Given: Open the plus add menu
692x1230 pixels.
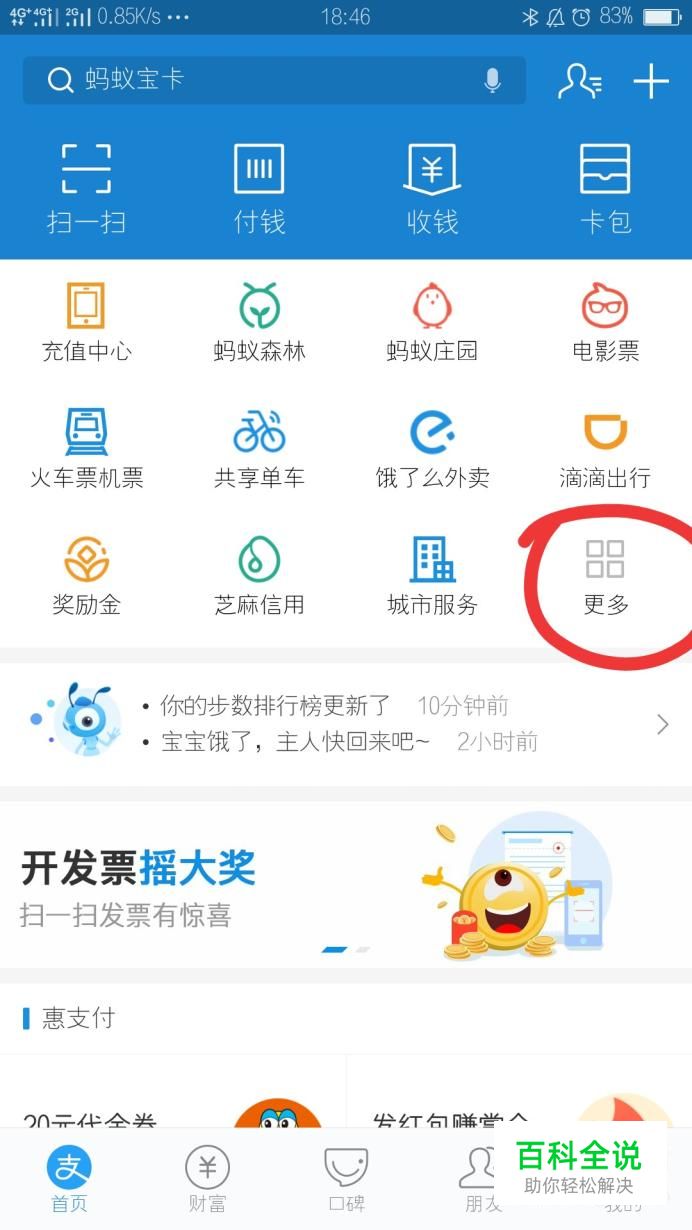Looking at the screenshot, I should 651,81.
